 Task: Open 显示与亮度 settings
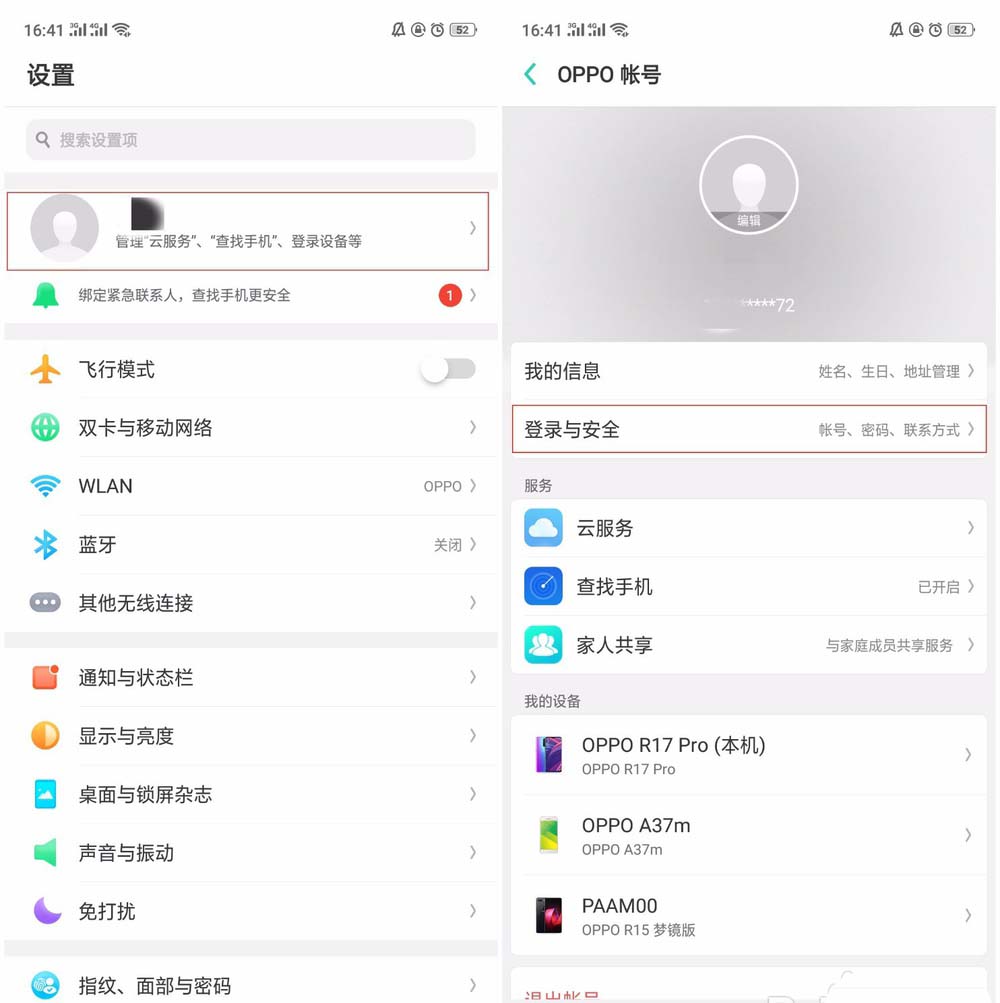tap(250, 736)
